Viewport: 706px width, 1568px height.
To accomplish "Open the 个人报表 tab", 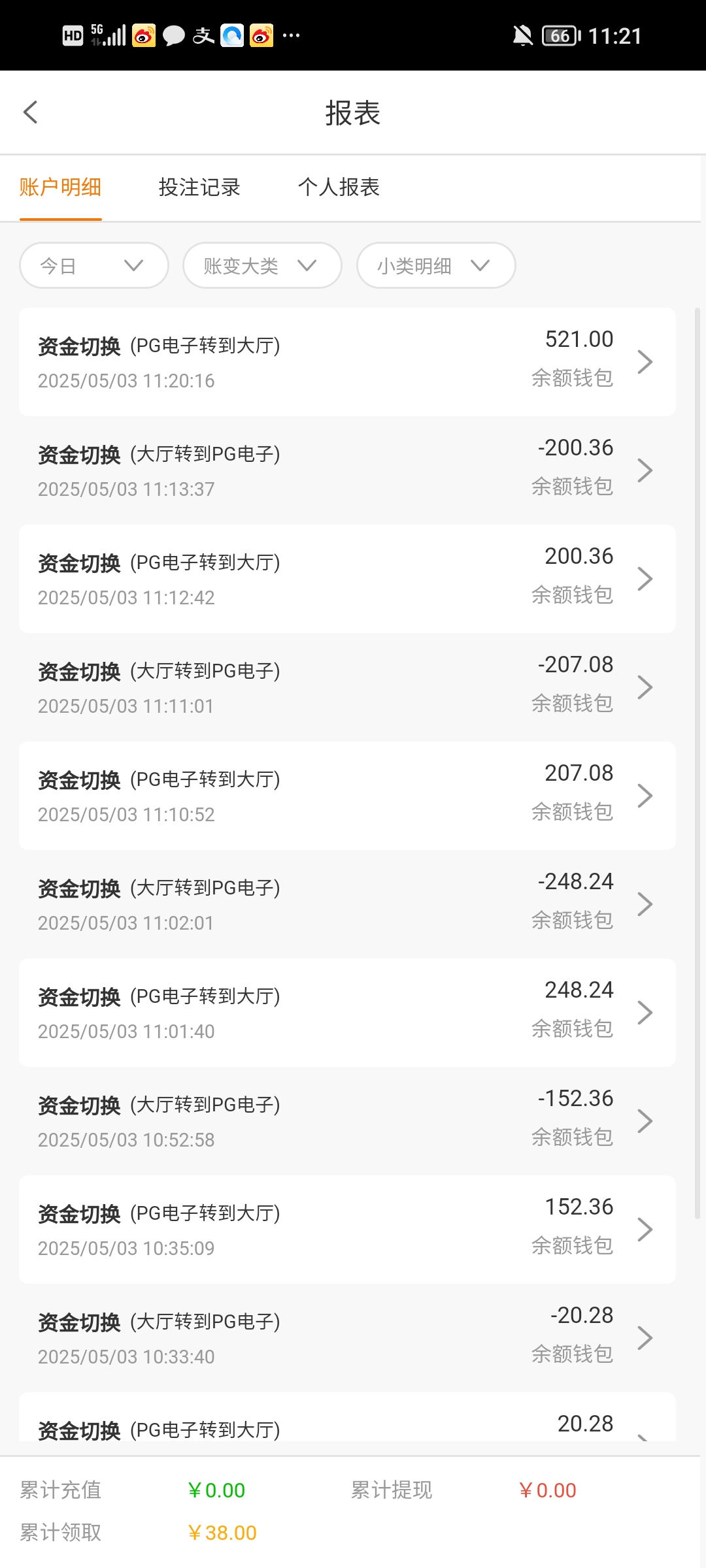I will [339, 188].
